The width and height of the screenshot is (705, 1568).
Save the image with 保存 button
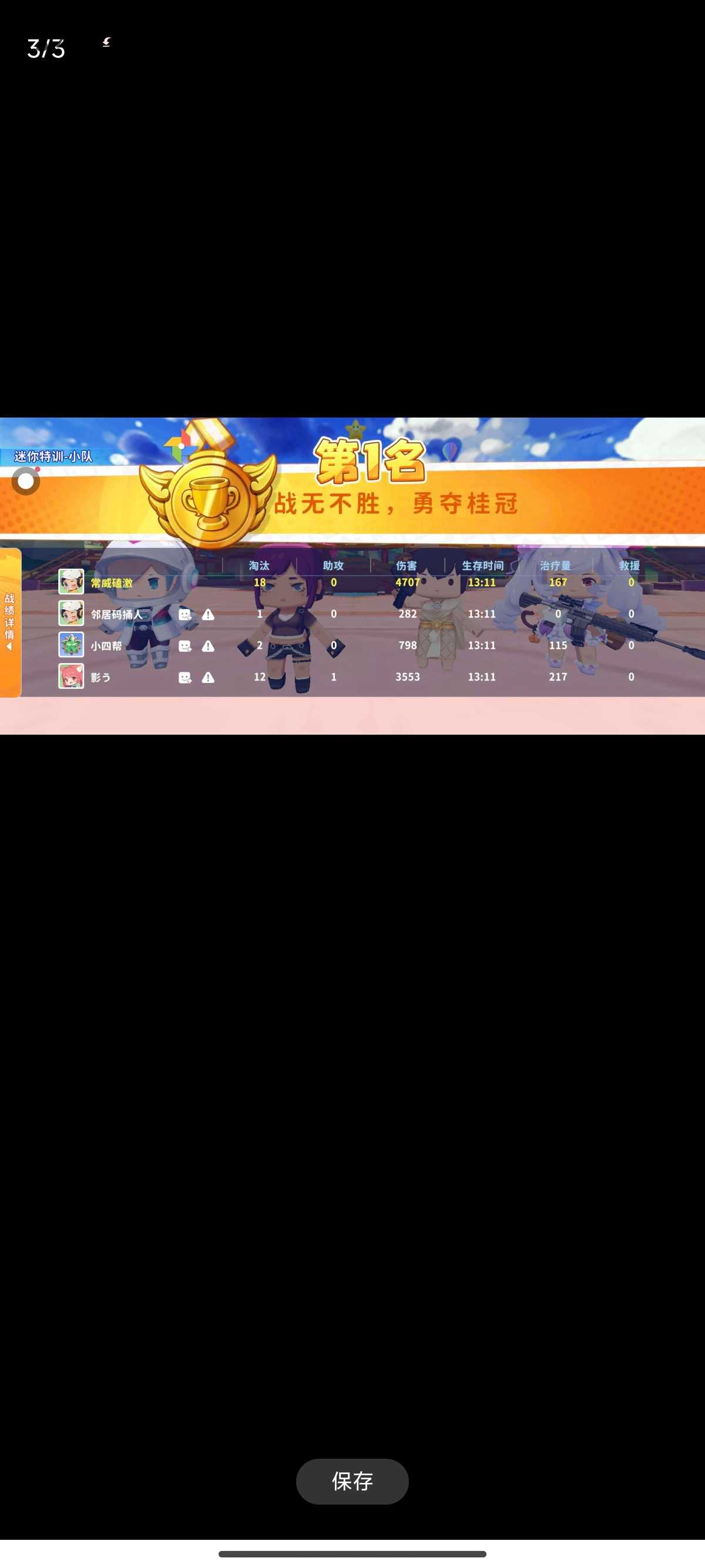(352, 1480)
